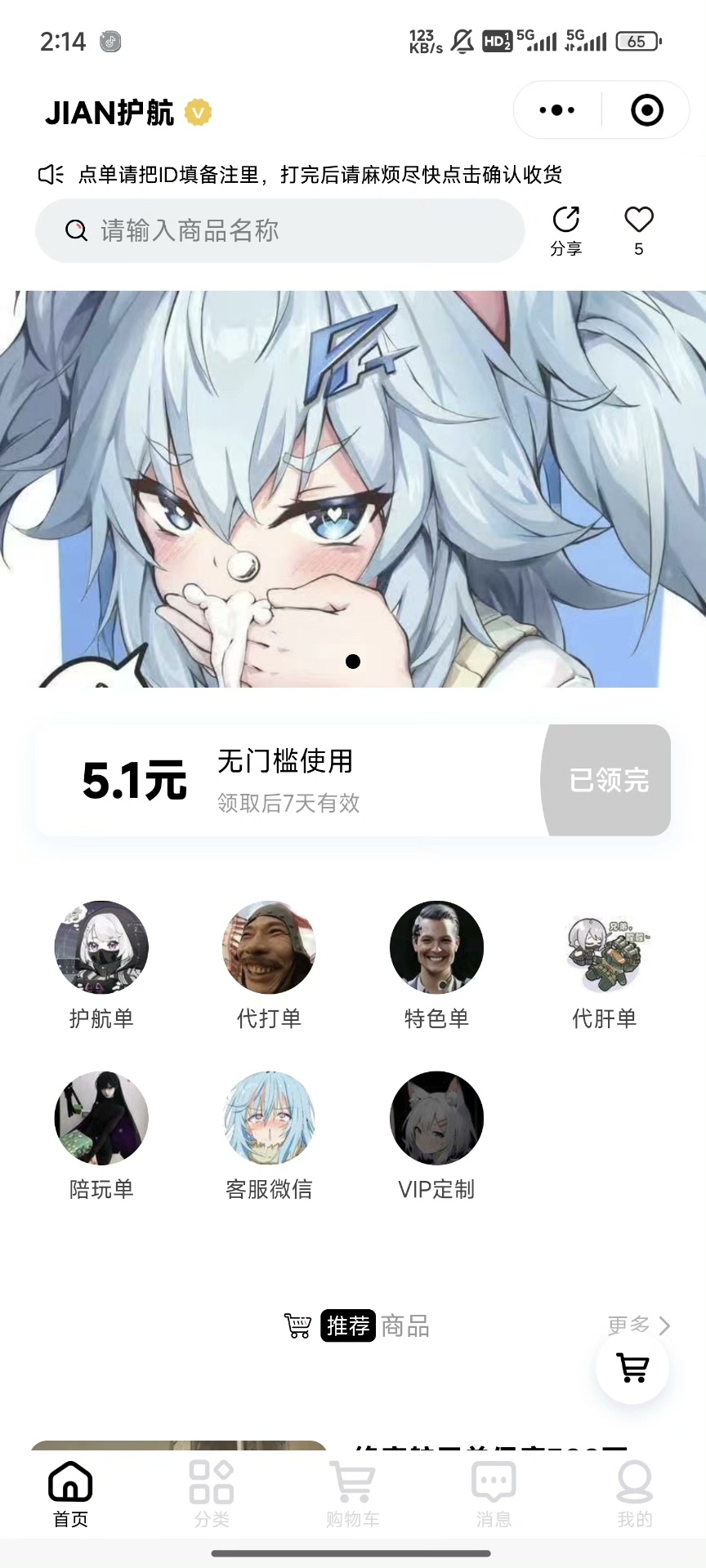Image resolution: width=706 pixels, height=1568 pixels.
Task: Choose the 陪玩单 category
Action: coord(101,1134)
